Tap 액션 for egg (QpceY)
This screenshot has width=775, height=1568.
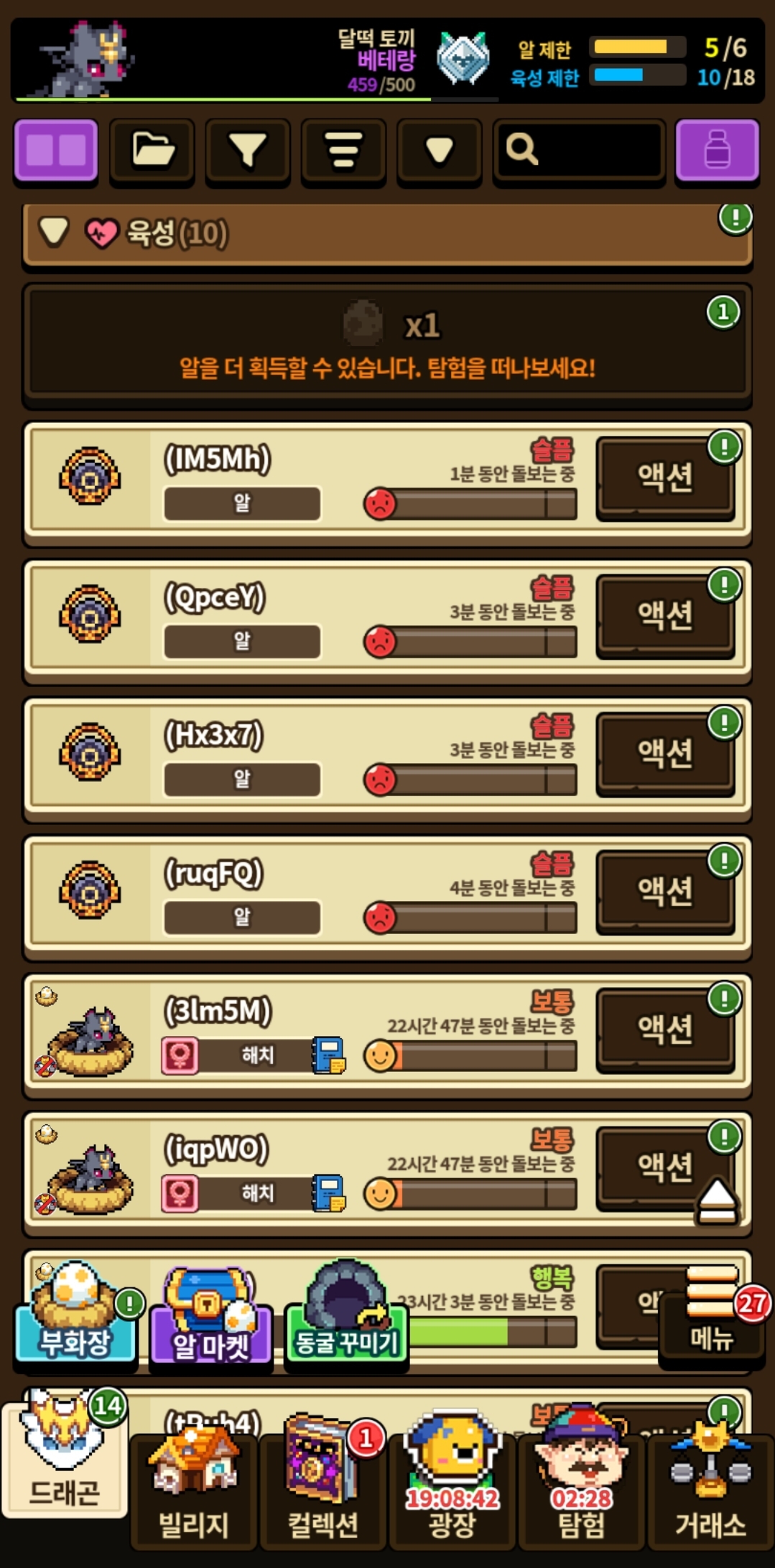click(x=665, y=615)
